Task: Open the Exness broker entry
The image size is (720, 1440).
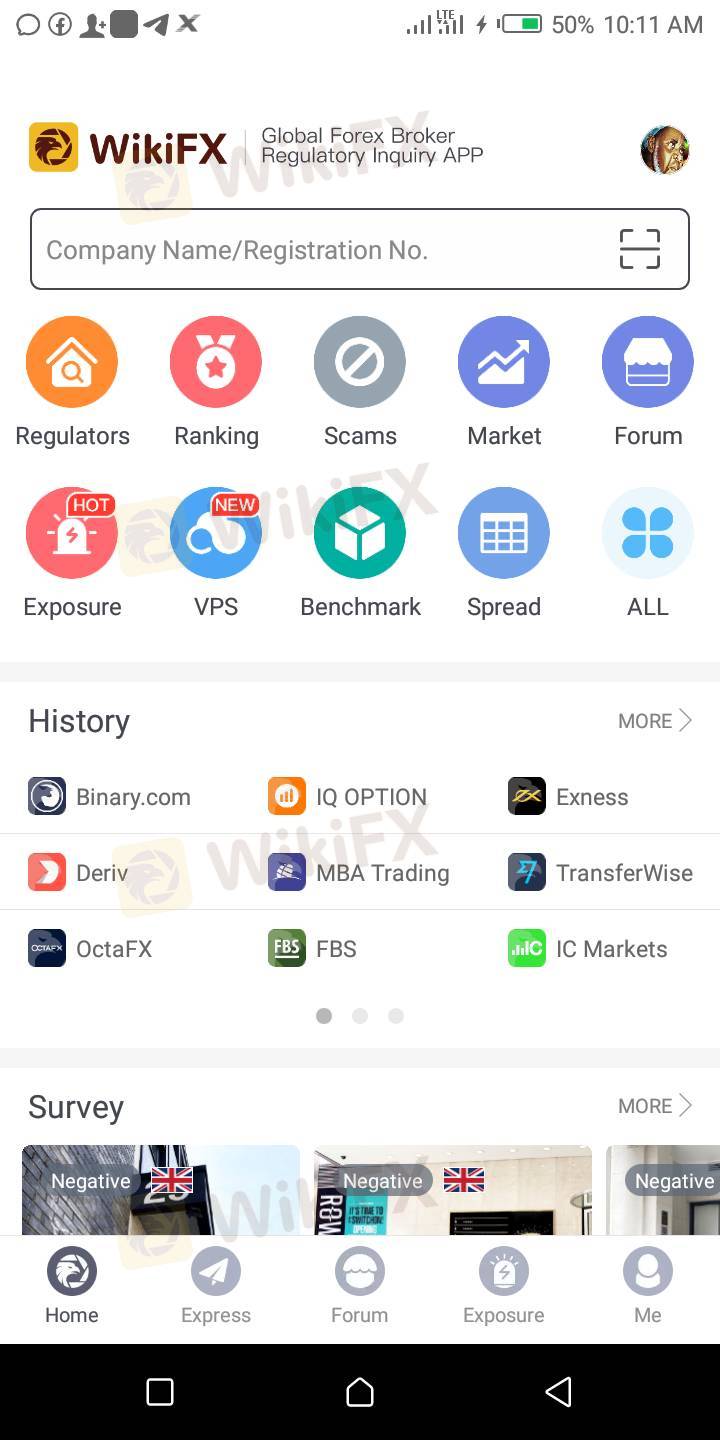Action: click(568, 797)
